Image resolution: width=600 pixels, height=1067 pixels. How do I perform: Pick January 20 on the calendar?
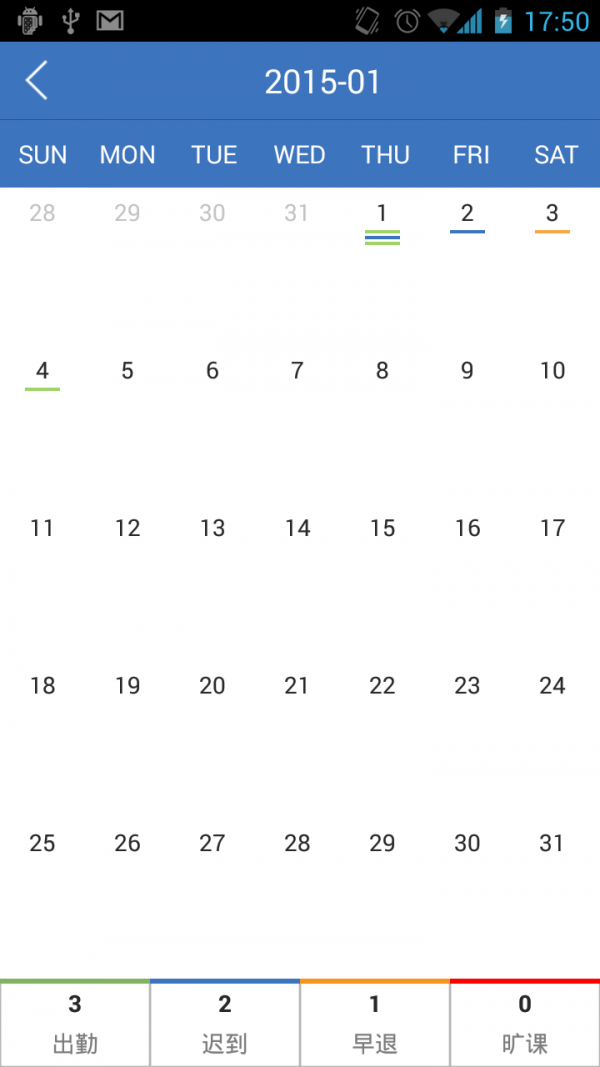click(x=212, y=686)
